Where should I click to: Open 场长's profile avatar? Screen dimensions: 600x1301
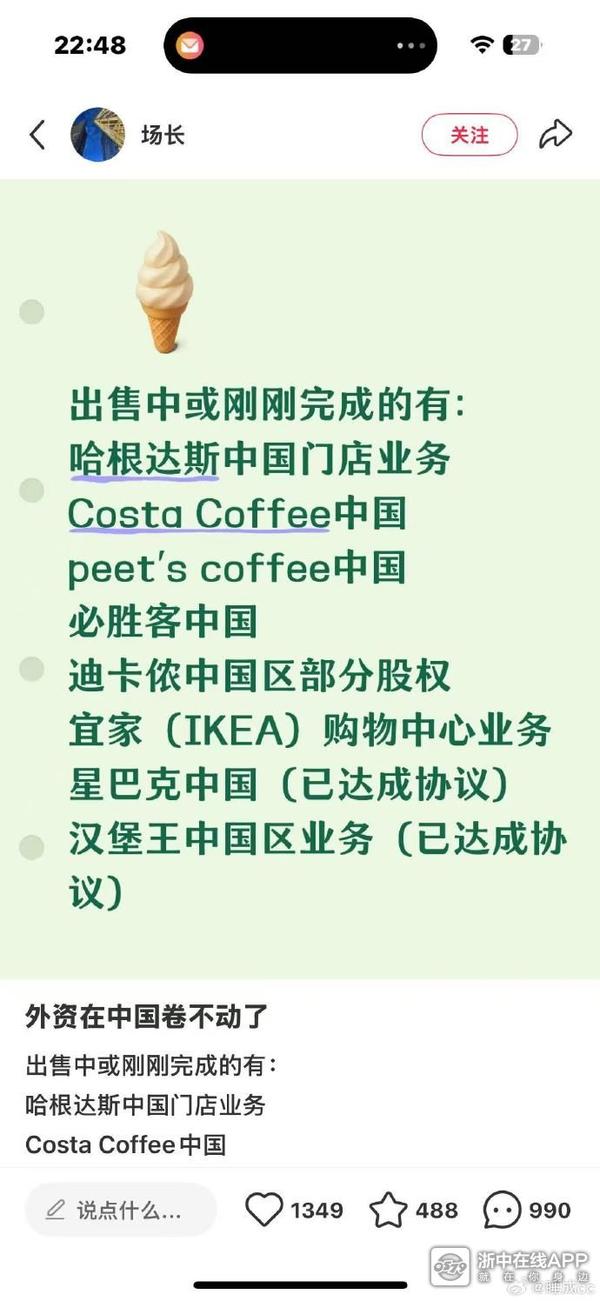pyautogui.click(x=98, y=135)
